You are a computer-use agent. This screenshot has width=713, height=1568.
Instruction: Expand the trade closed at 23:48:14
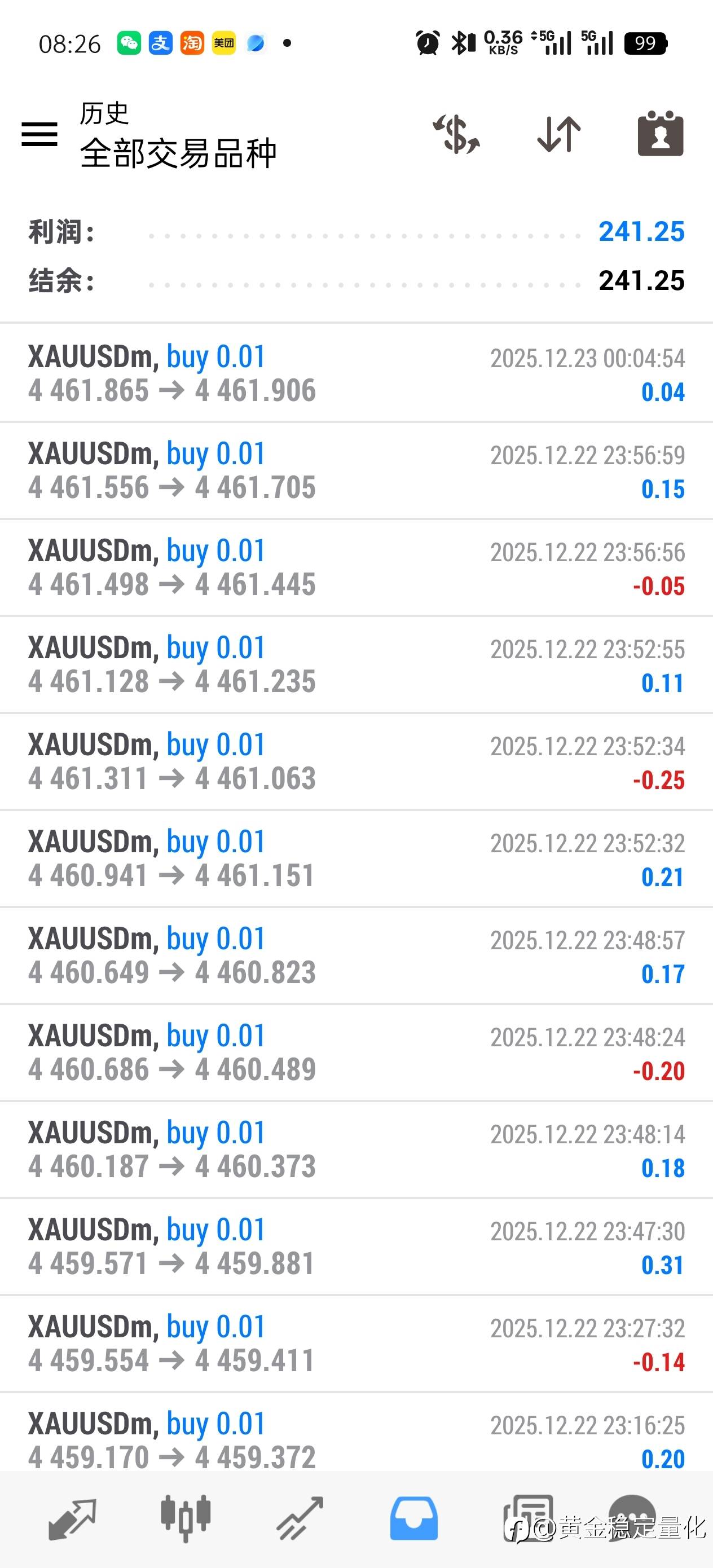tap(356, 1150)
